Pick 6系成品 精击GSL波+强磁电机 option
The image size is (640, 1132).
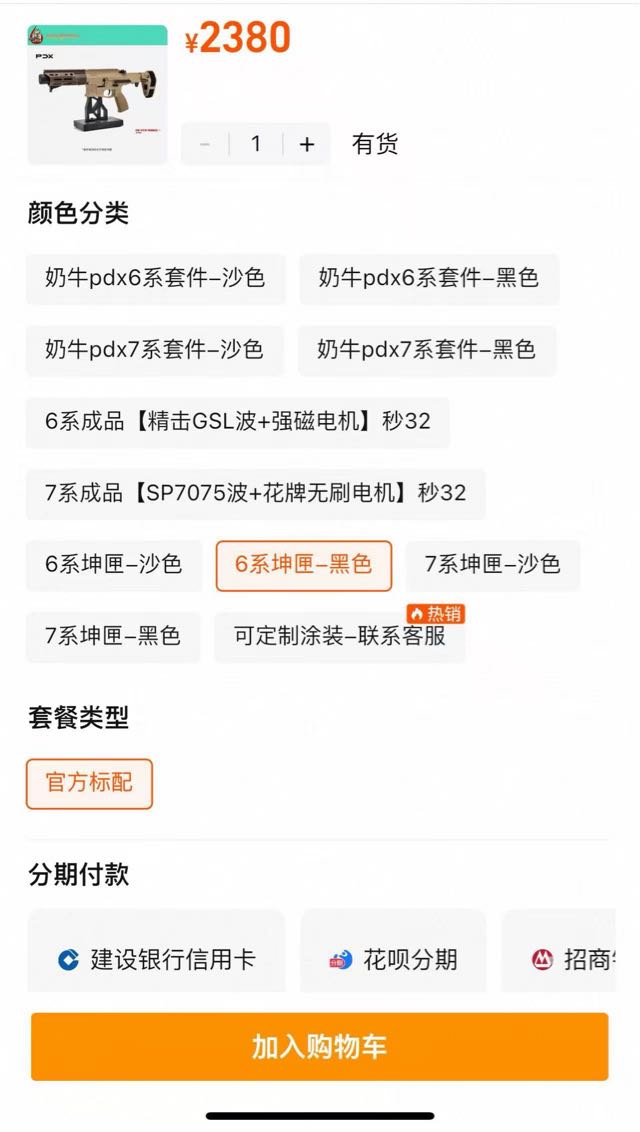[237, 422]
